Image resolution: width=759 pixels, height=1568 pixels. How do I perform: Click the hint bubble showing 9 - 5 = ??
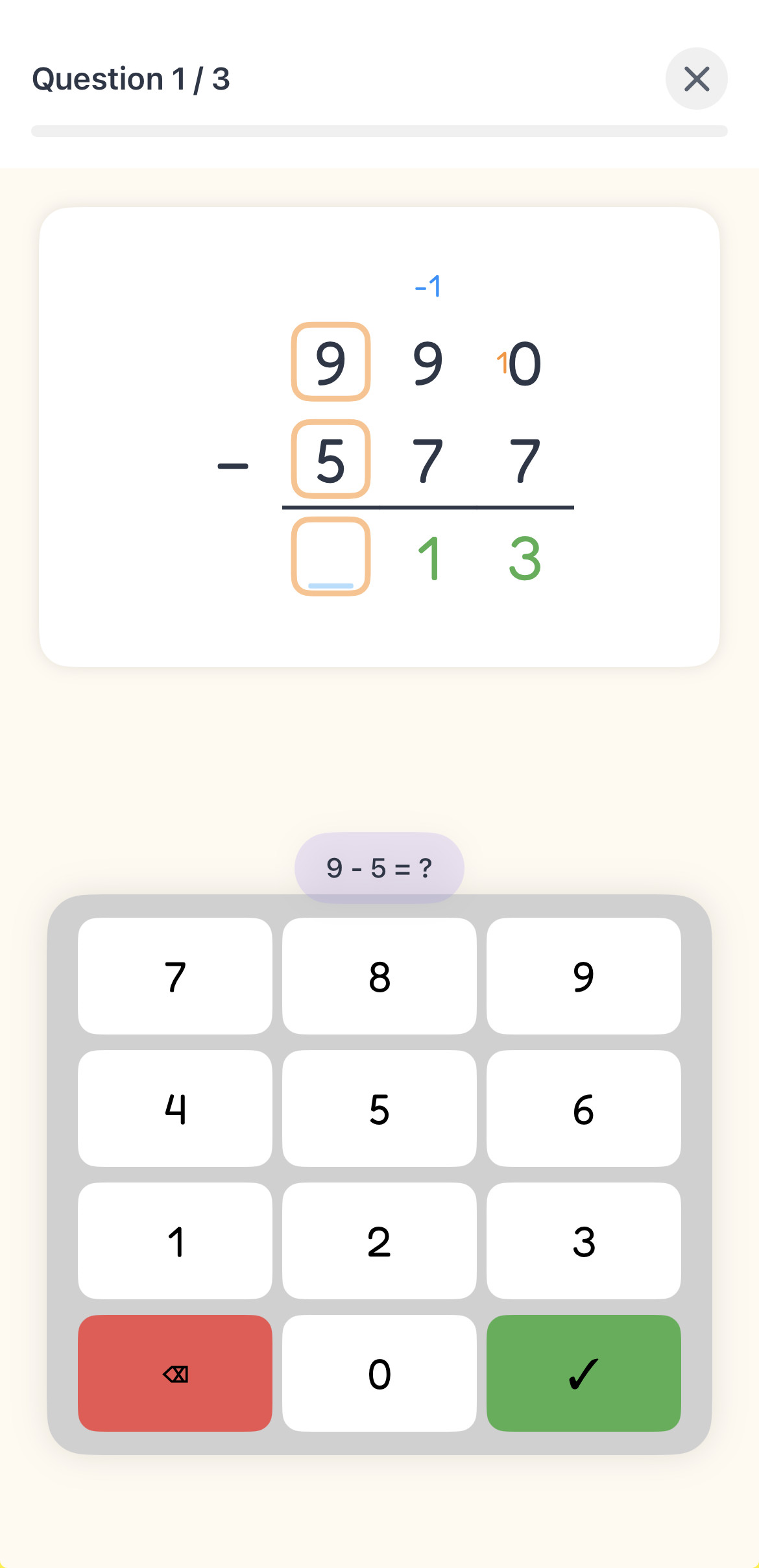379,867
